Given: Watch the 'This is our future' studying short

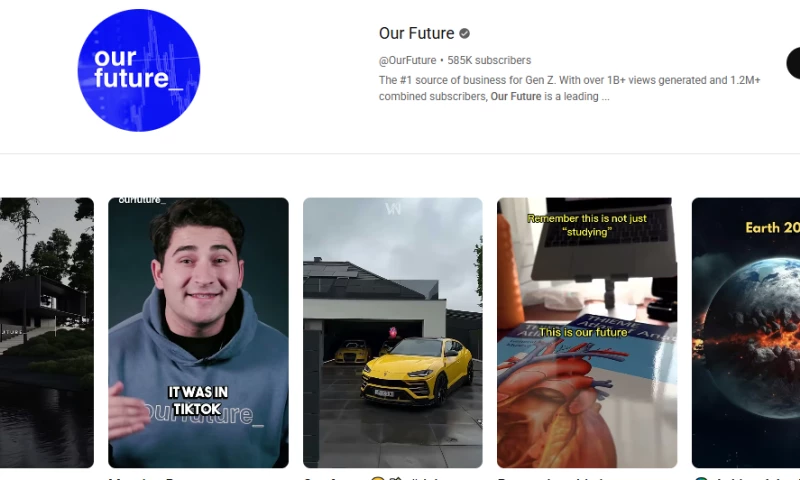Looking at the screenshot, I should [x=586, y=332].
